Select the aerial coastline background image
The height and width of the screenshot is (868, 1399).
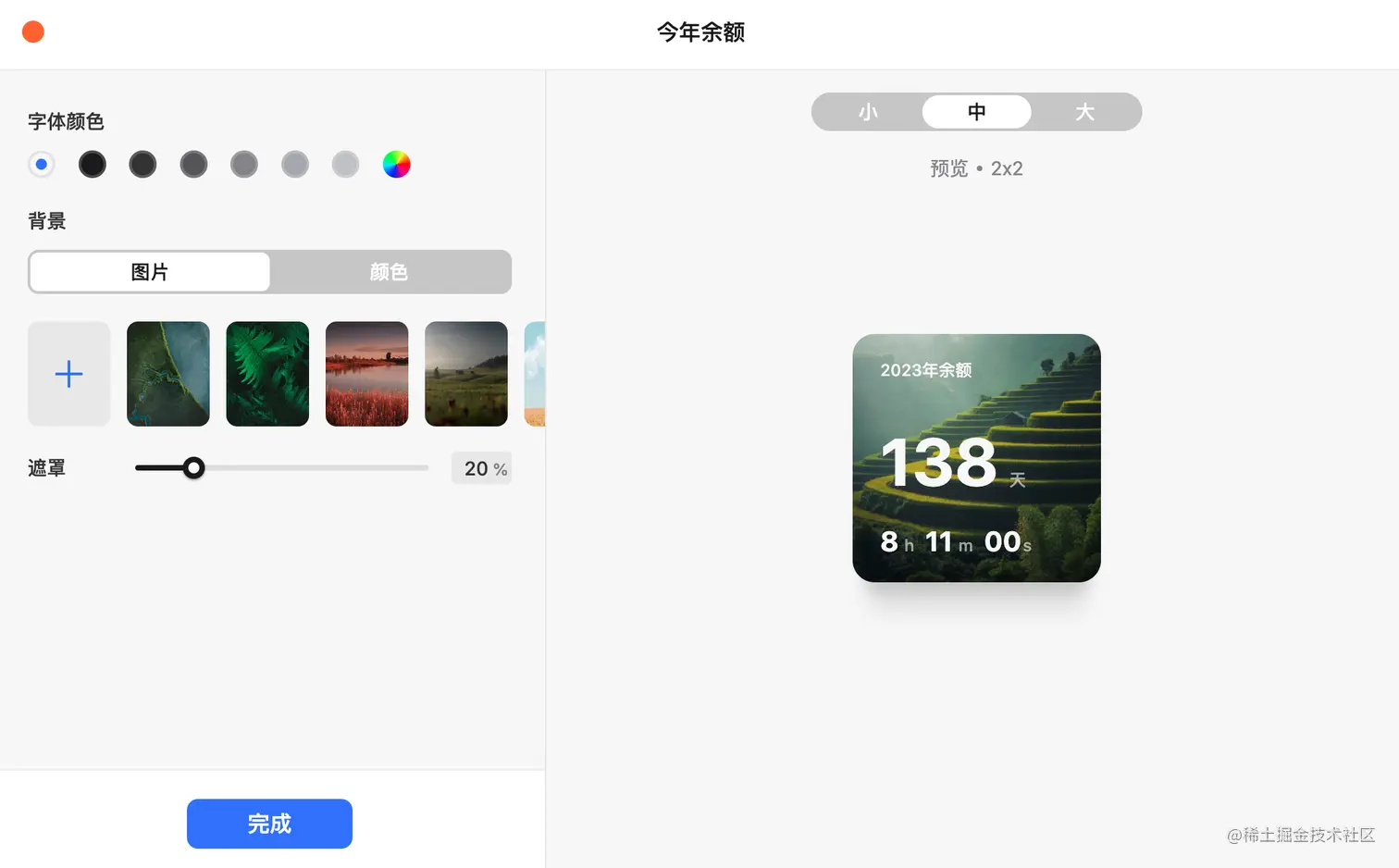[168, 374]
